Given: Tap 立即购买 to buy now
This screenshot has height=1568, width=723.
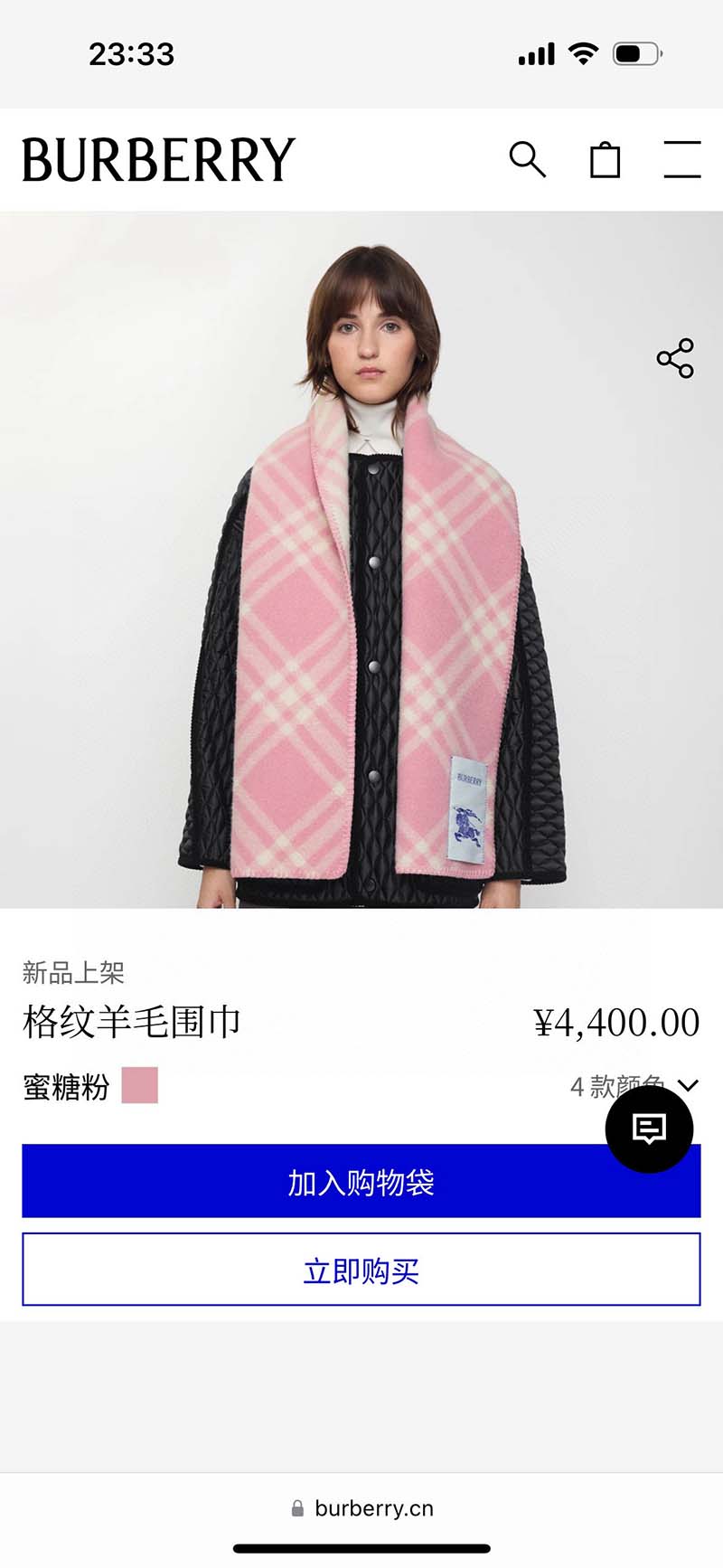Looking at the screenshot, I should pos(361,1270).
